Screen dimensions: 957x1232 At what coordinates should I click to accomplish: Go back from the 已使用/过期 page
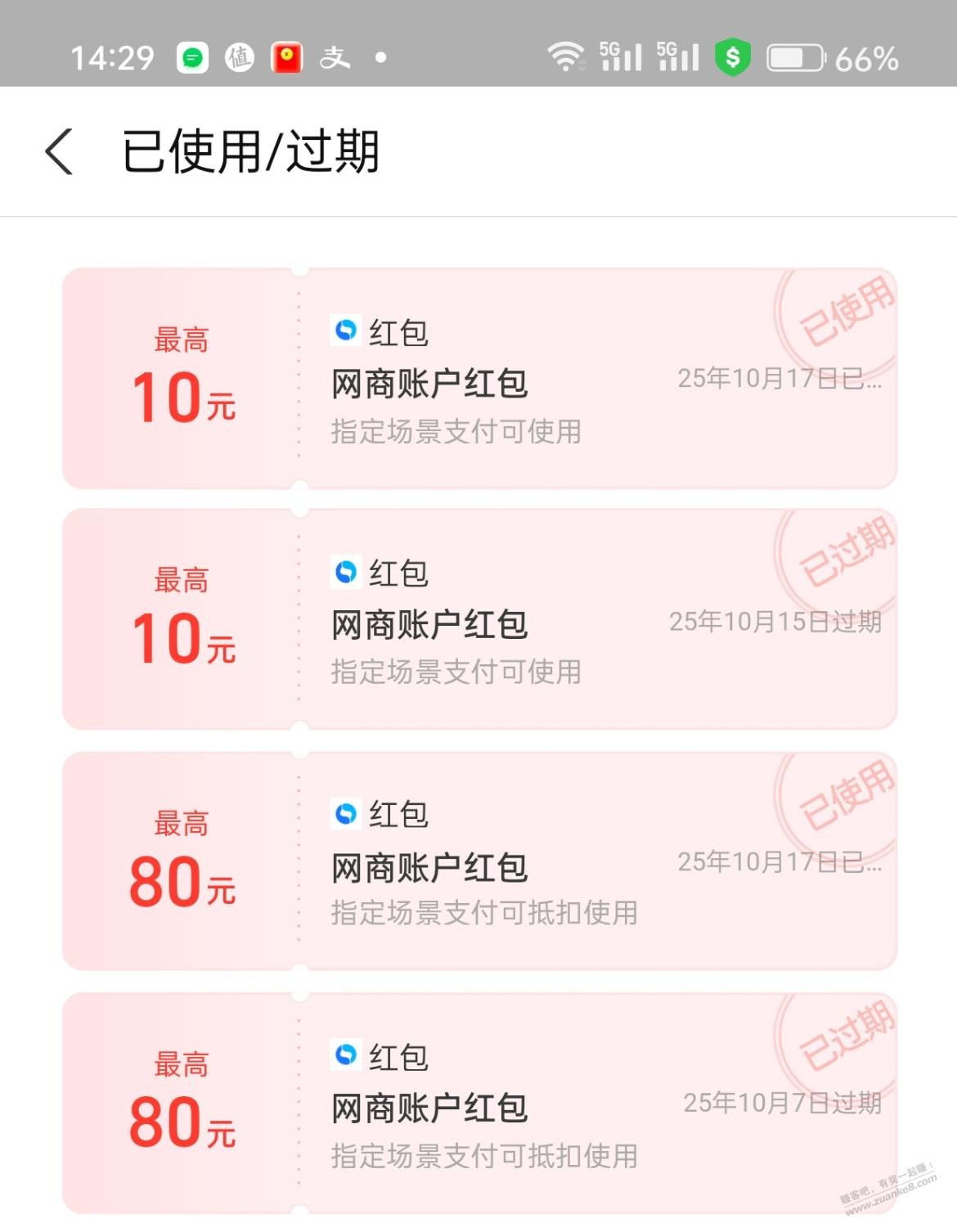point(59,151)
